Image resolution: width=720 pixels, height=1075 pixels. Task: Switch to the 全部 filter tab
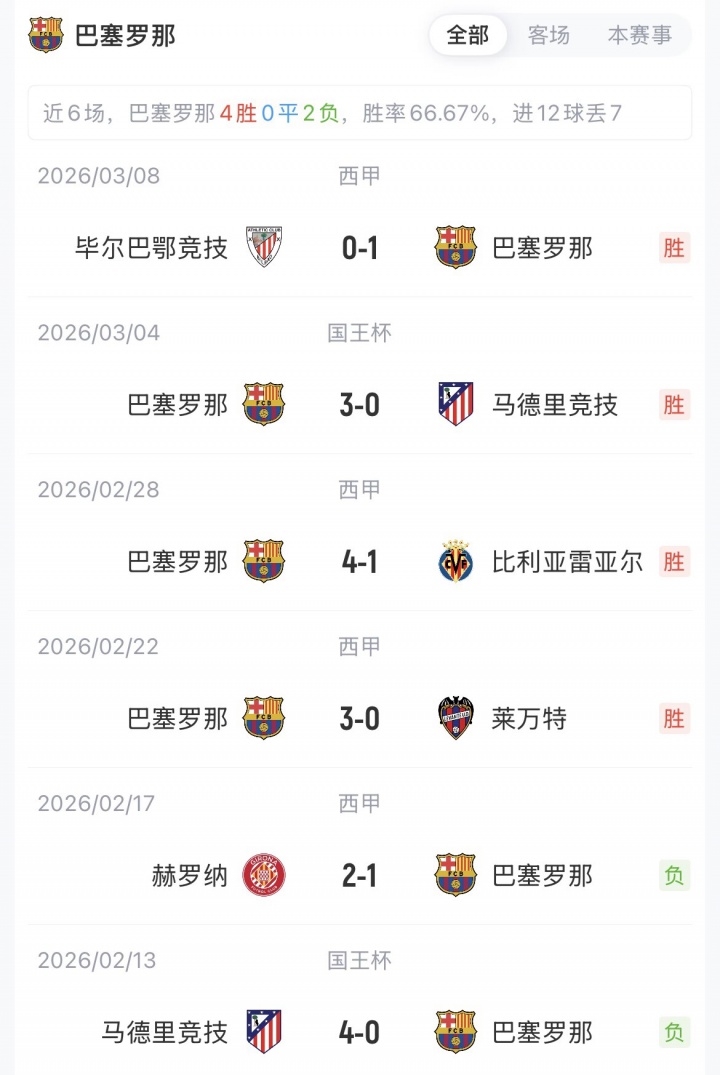pyautogui.click(x=468, y=35)
